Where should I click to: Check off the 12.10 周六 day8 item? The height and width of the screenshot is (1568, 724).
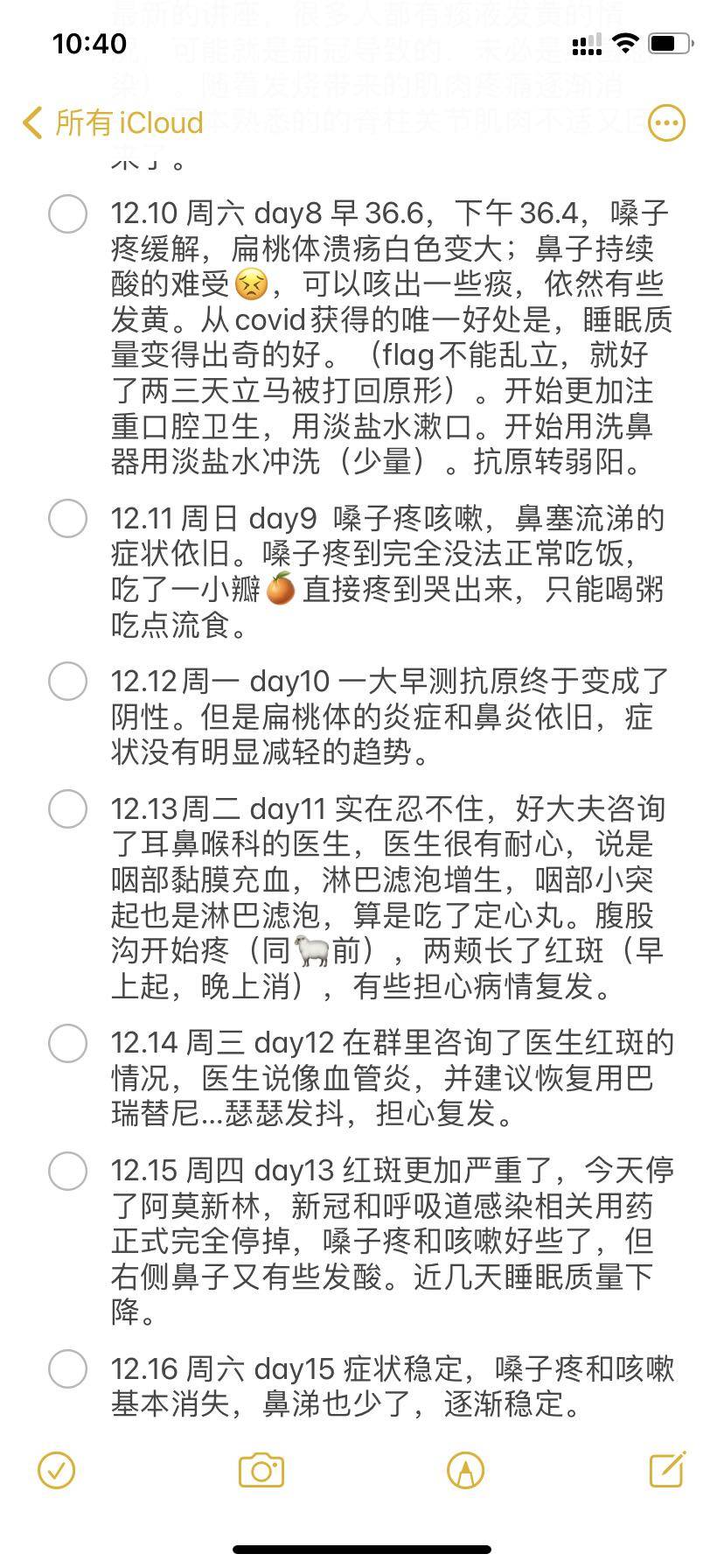67,213
